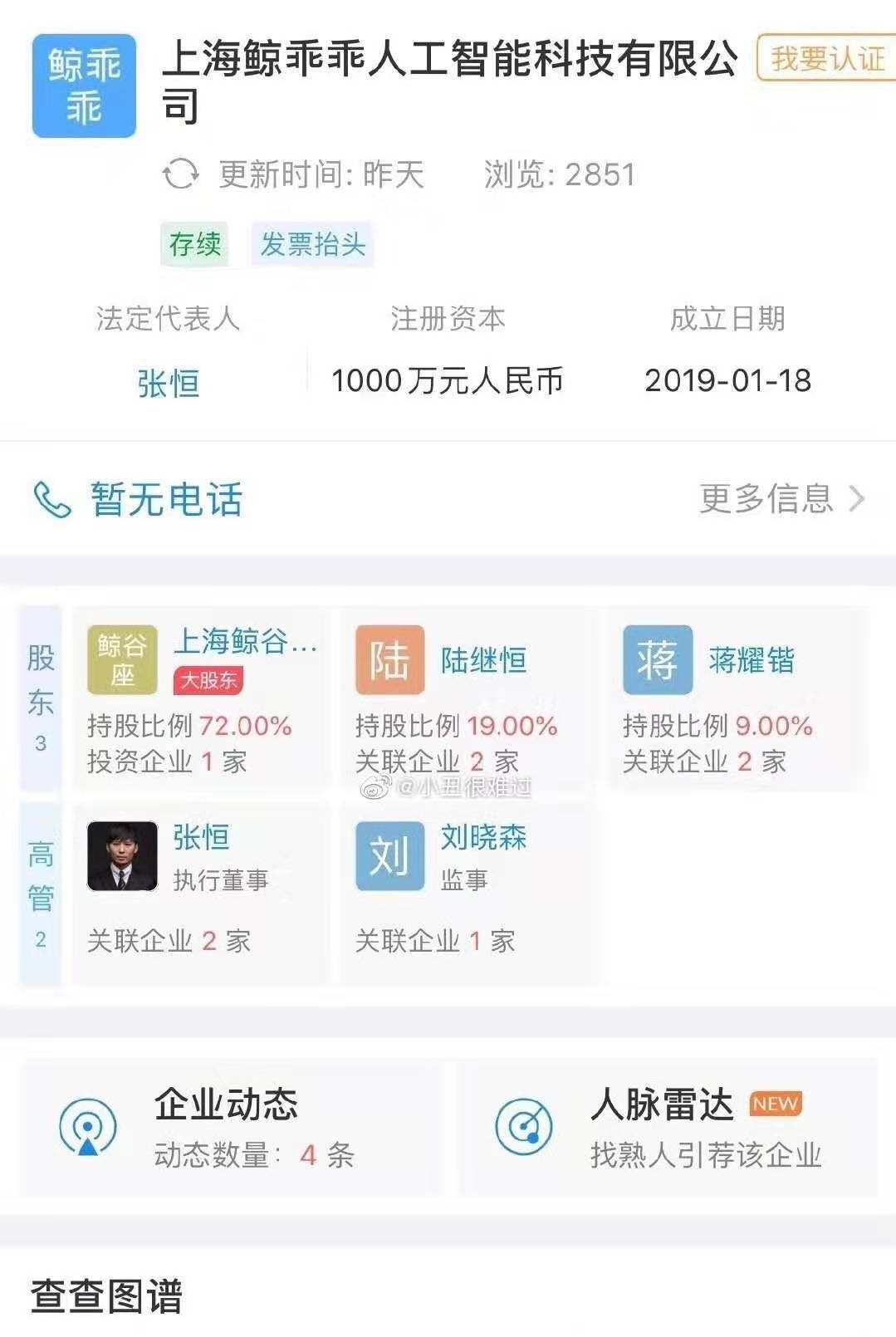Click the orange 陆 shareholder icon
The height and width of the screenshot is (1337, 896).
point(390,660)
